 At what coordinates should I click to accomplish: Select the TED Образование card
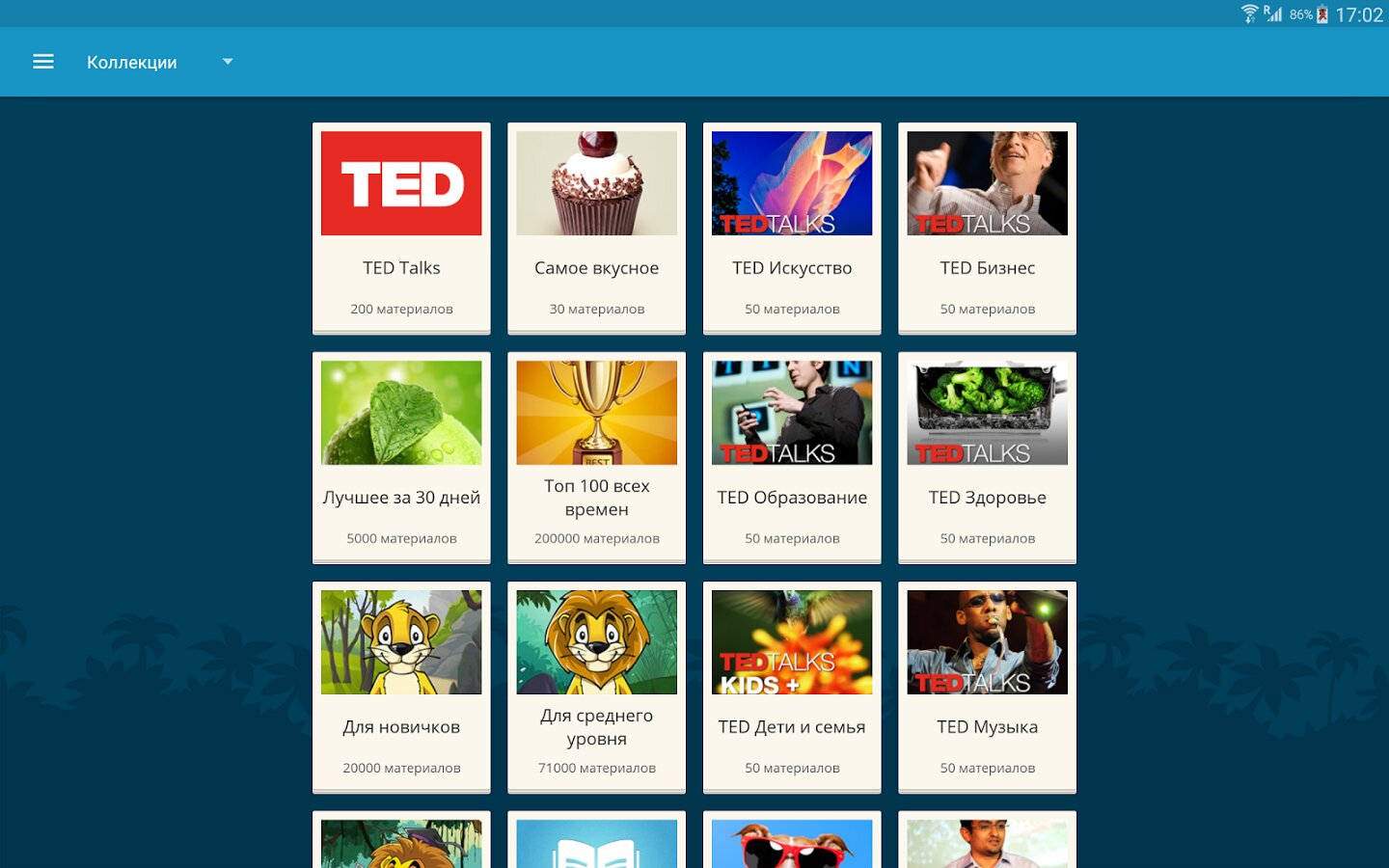tap(792, 458)
